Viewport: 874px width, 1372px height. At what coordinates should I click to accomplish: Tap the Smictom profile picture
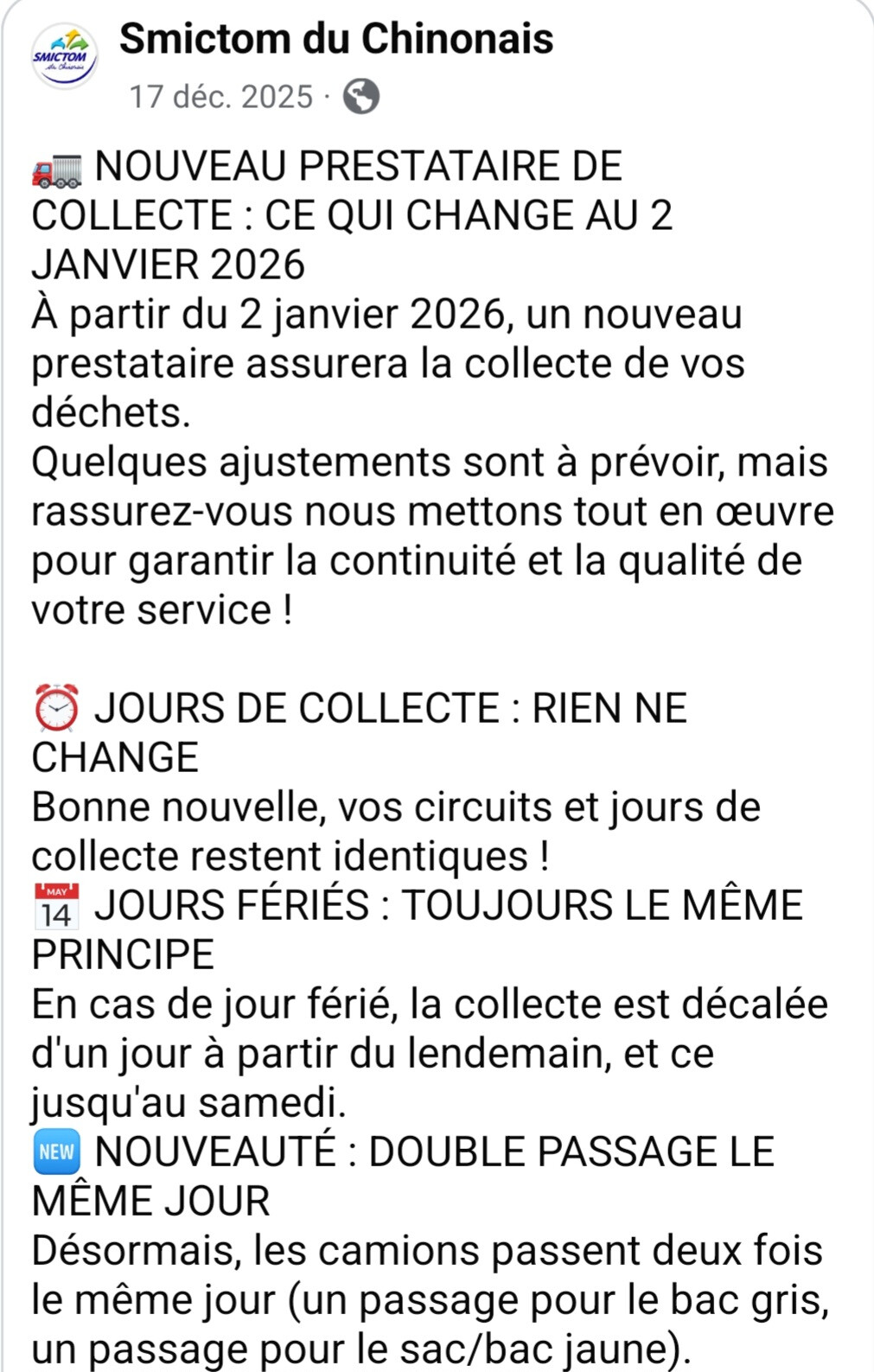tap(64, 56)
